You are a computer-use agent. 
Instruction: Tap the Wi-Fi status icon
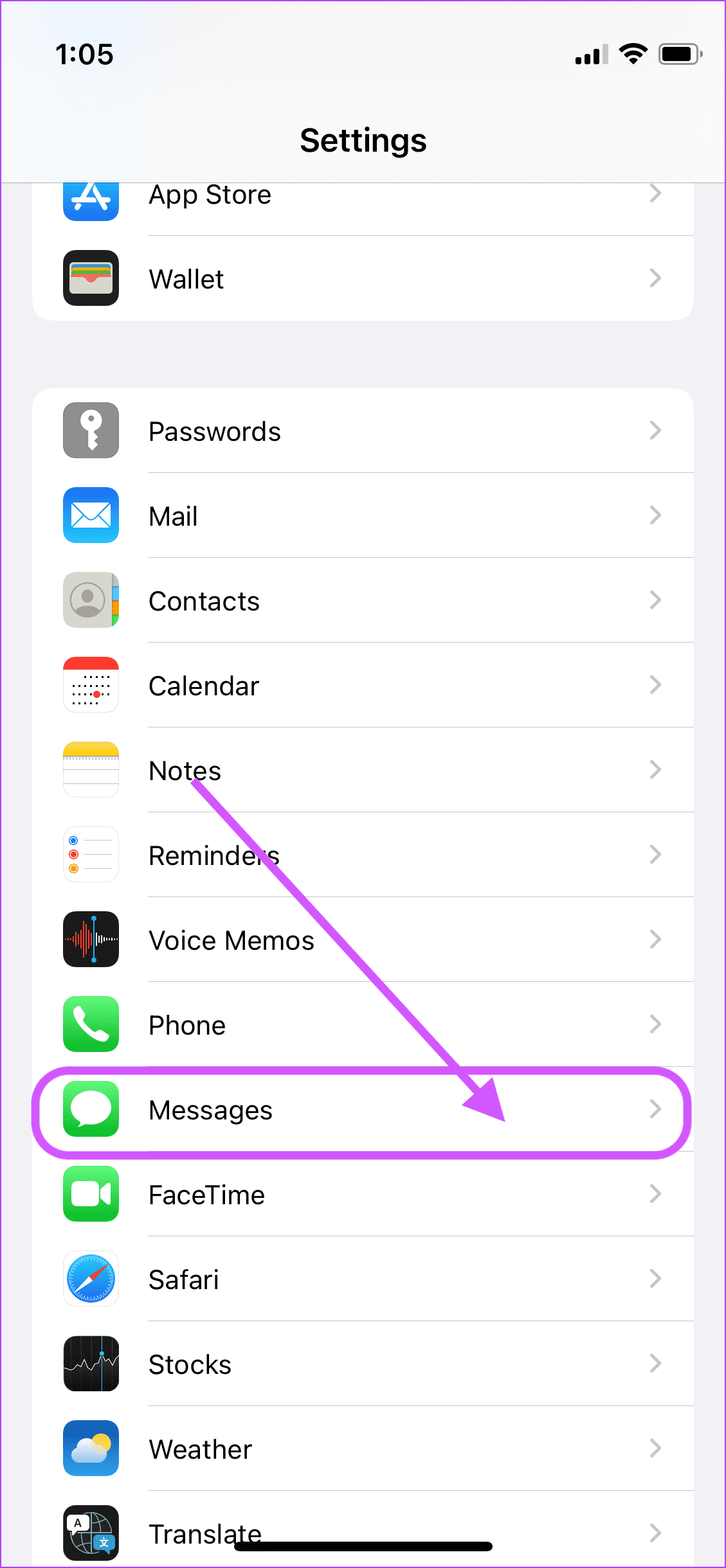pyautogui.click(x=633, y=54)
